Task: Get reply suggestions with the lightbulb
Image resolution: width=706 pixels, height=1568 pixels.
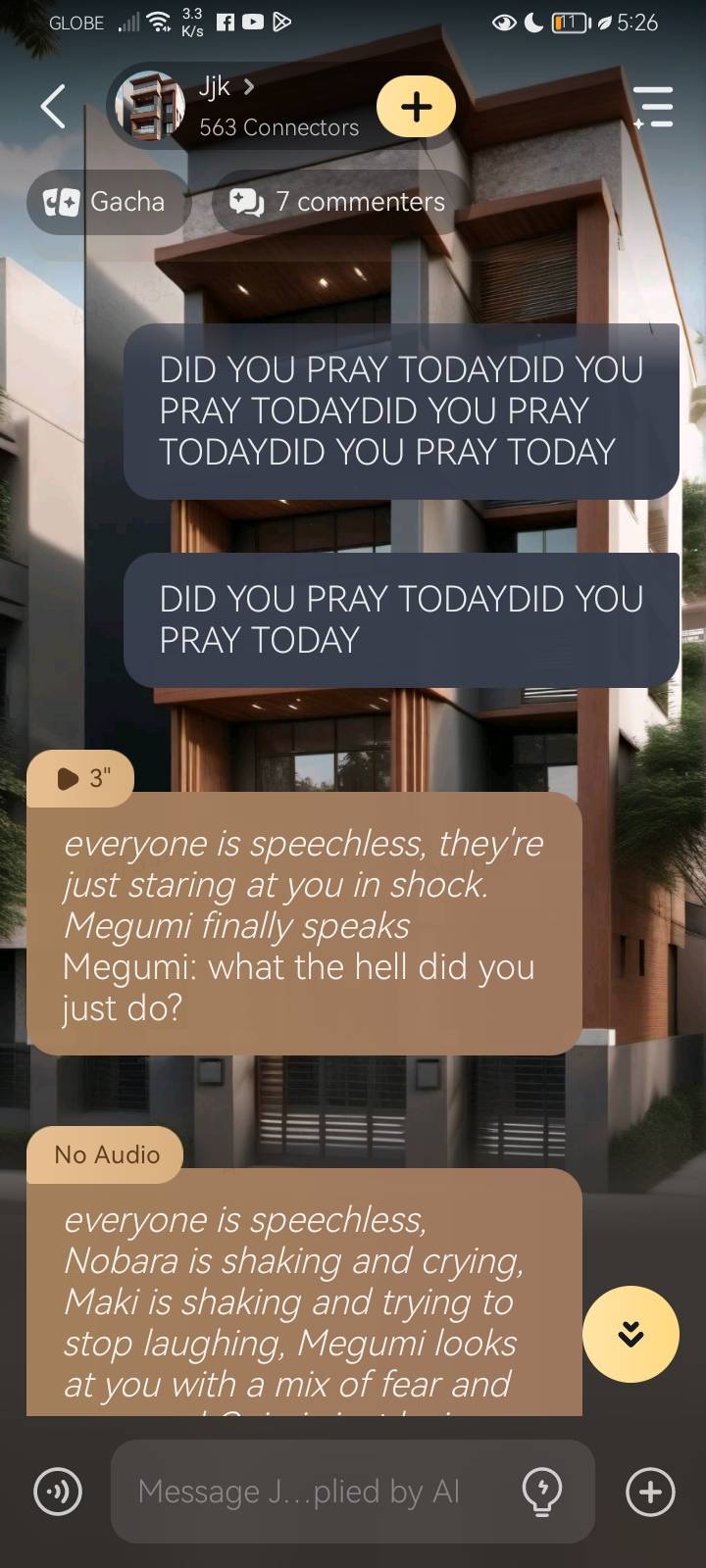Action: pyautogui.click(x=541, y=1492)
